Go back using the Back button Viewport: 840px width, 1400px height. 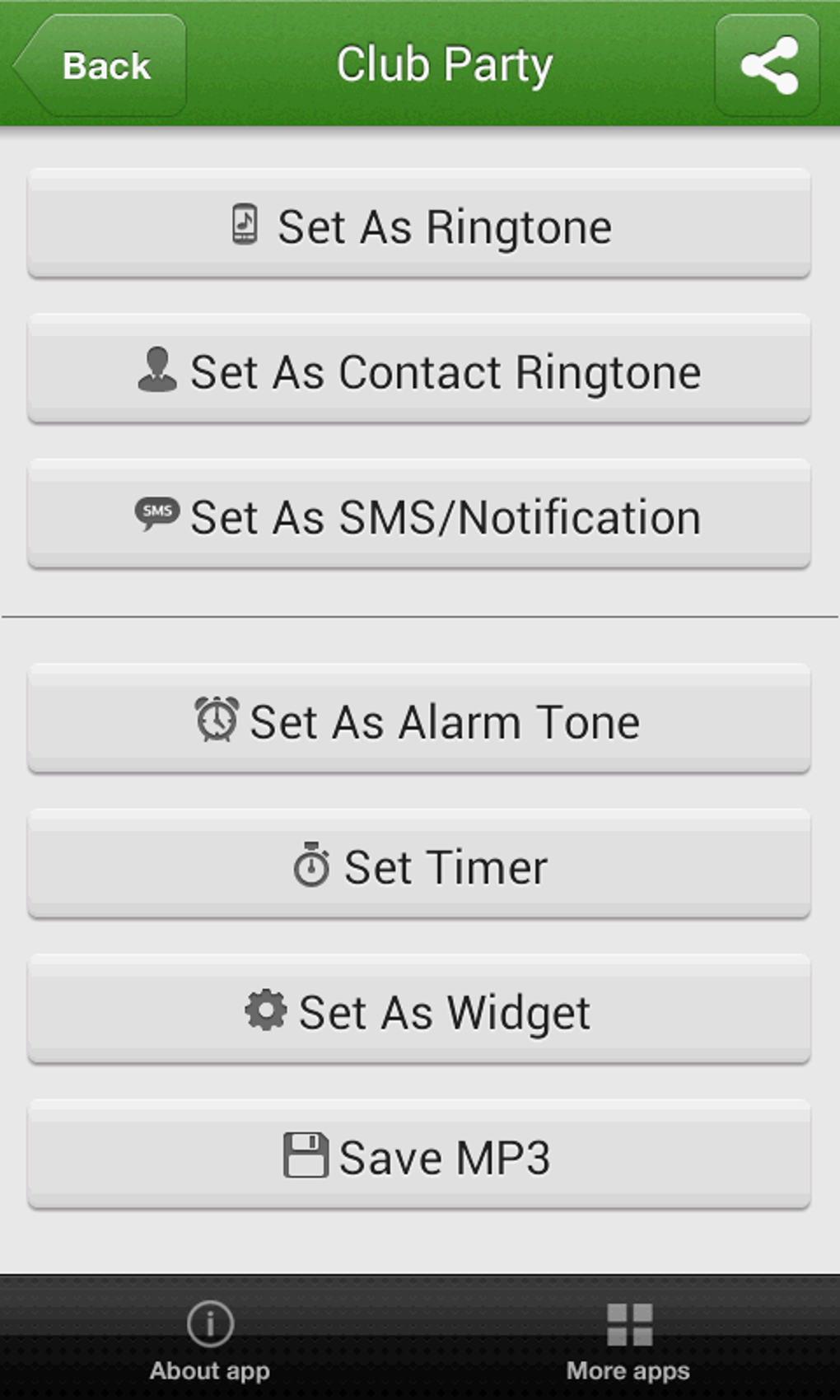100,66
